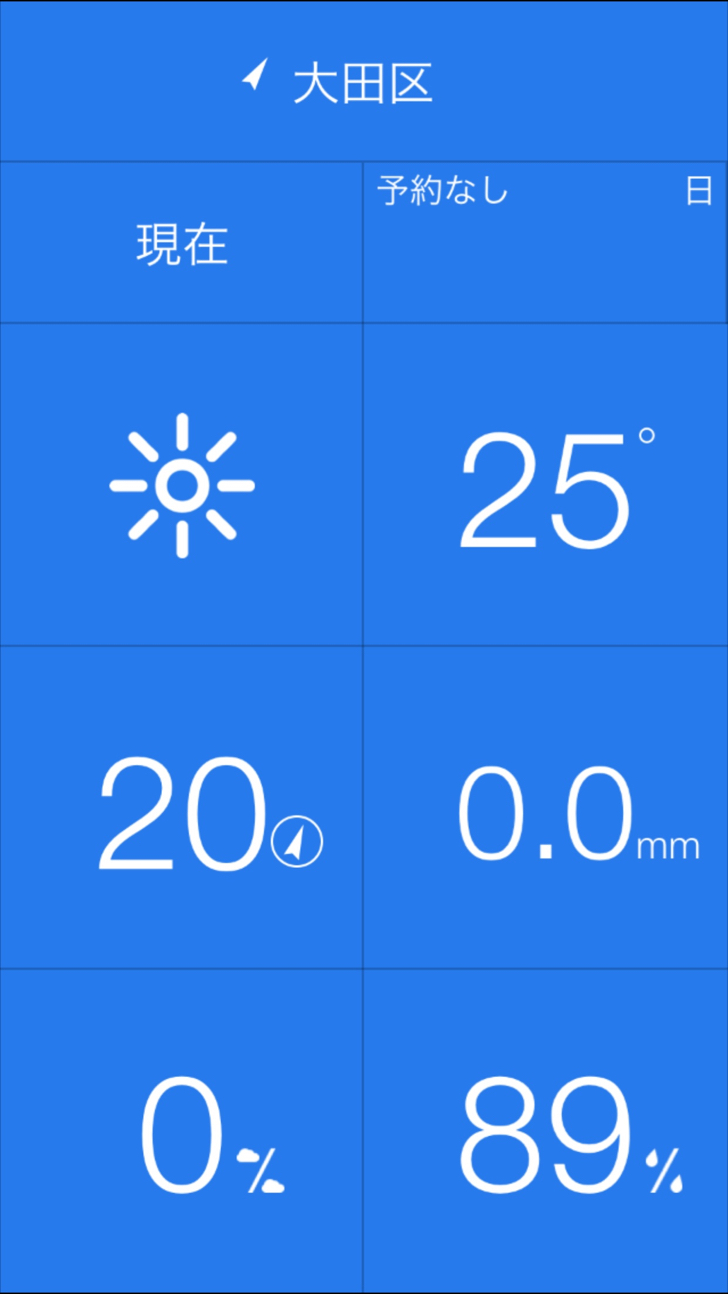This screenshot has width=728, height=1294.
Task: Open the 25° temperature tile
Action: coord(545,485)
